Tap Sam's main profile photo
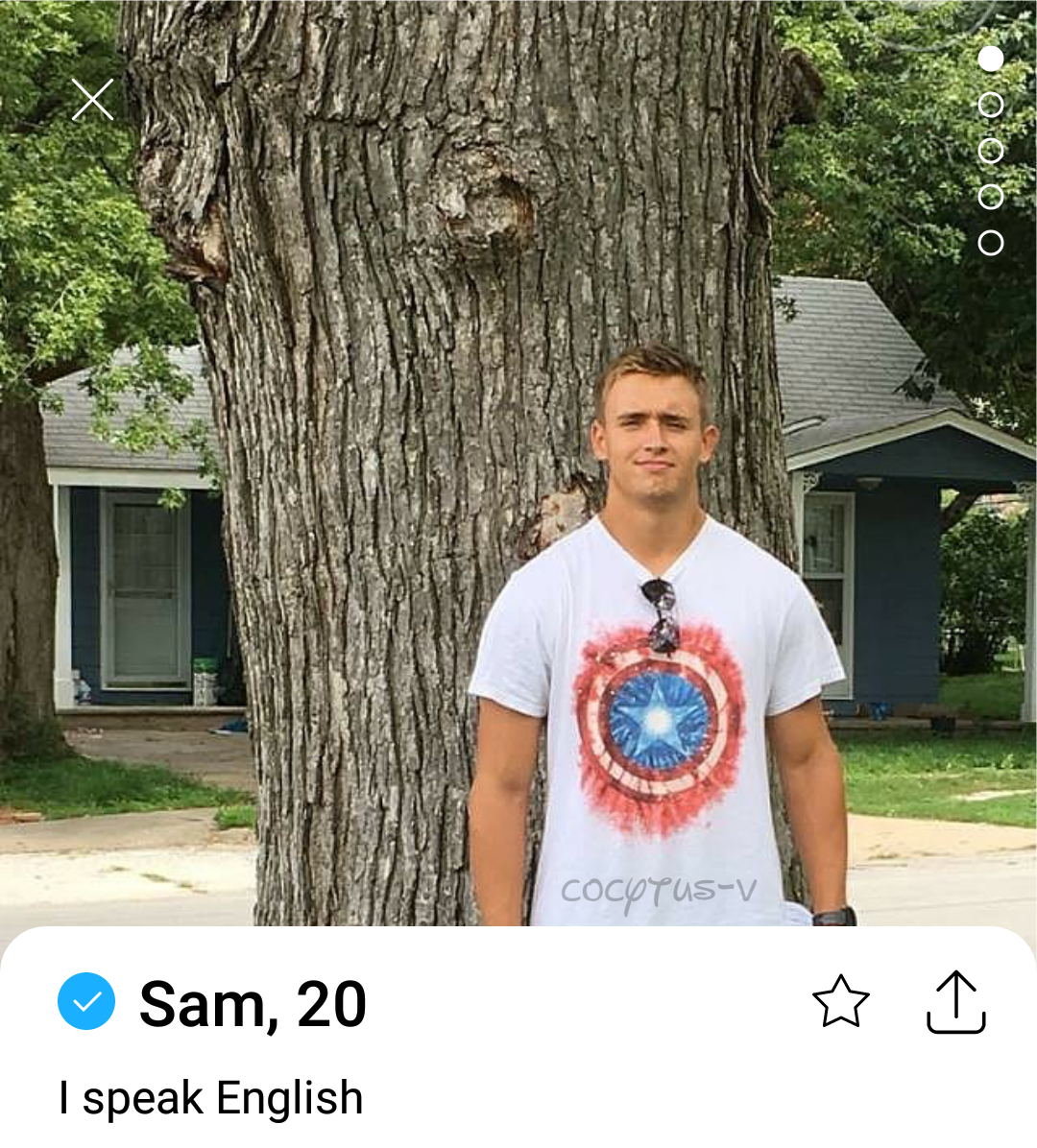1037x1148 pixels. (x=518, y=480)
